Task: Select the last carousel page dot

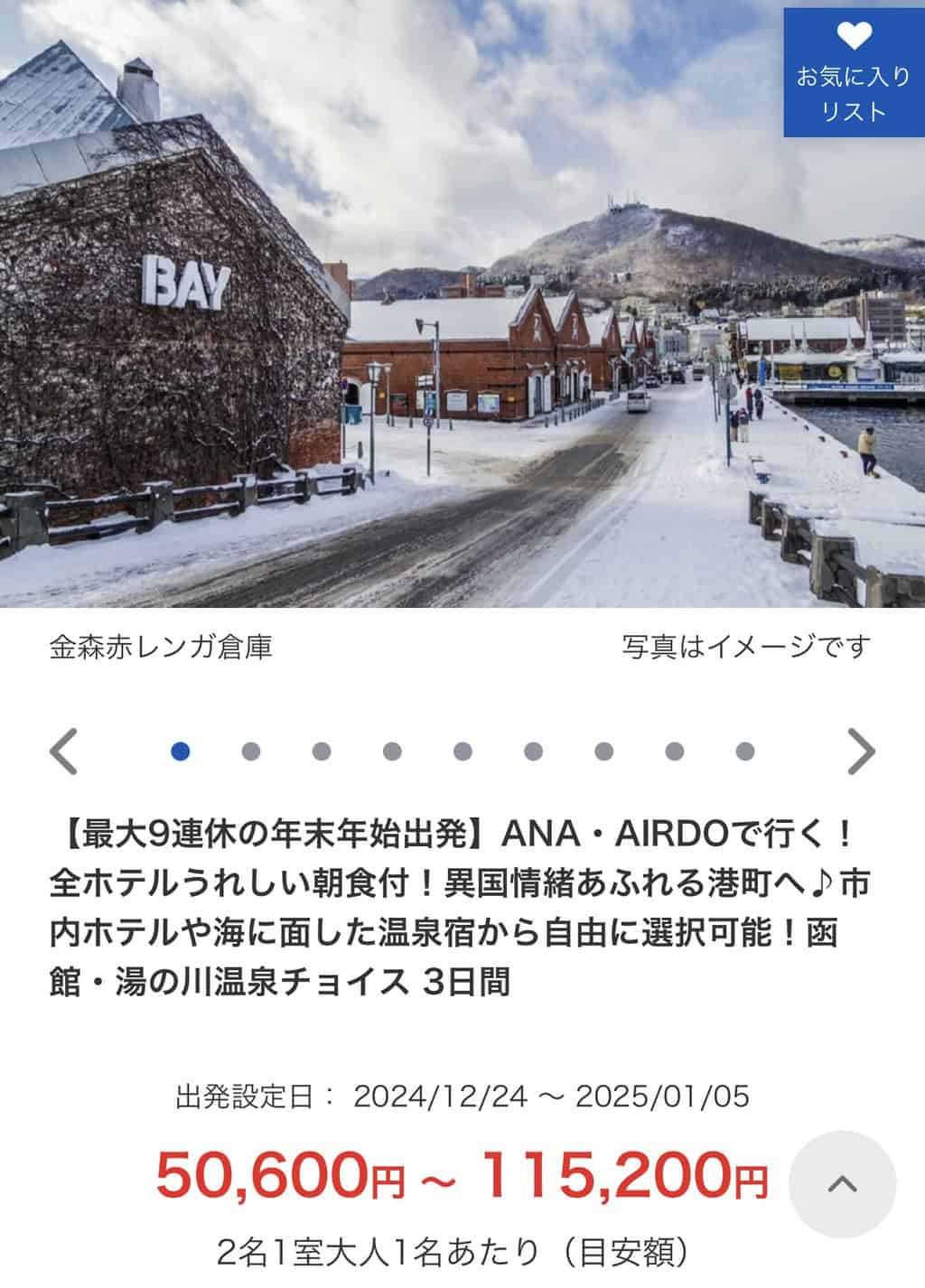Action: click(x=745, y=751)
